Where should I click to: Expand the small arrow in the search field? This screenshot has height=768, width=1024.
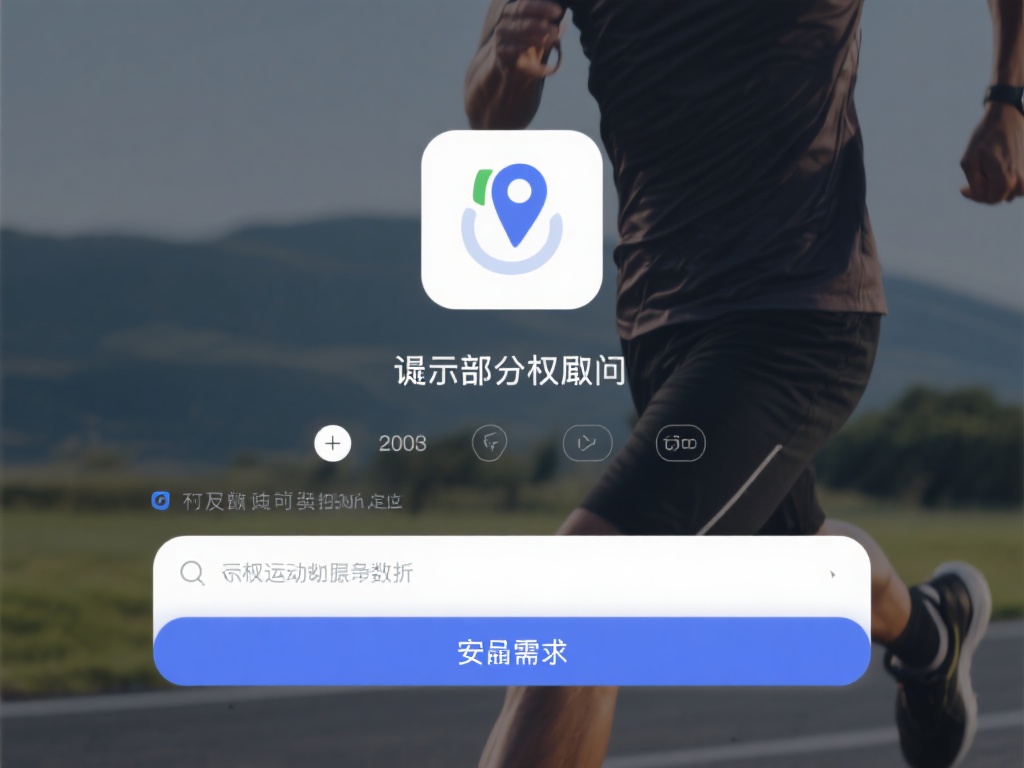pyautogui.click(x=833, y=575)
